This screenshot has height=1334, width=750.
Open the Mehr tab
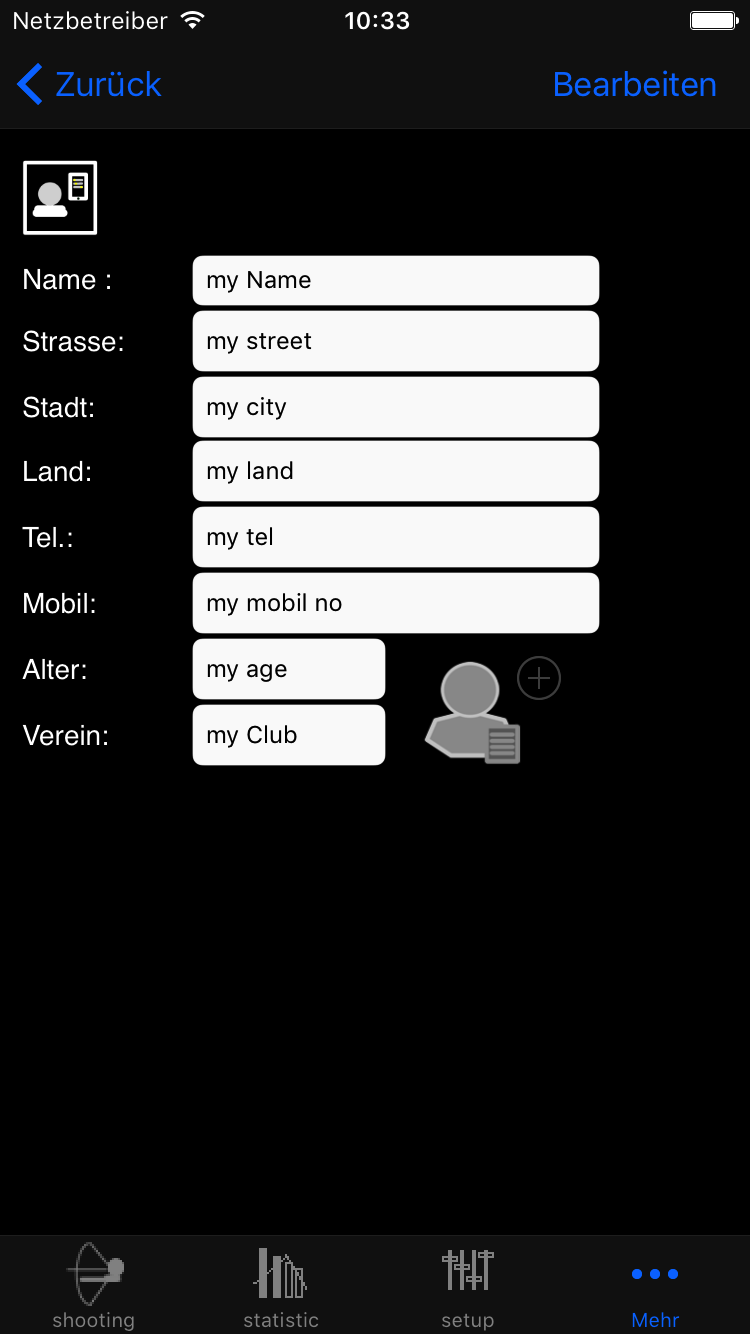click(x=655, y=1286)
